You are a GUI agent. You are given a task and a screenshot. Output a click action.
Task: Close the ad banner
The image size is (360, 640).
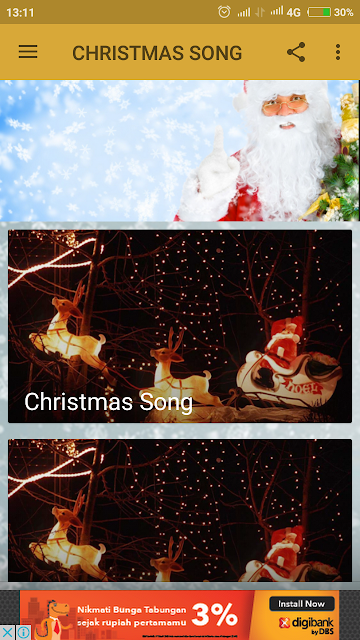tap(7, 633)
